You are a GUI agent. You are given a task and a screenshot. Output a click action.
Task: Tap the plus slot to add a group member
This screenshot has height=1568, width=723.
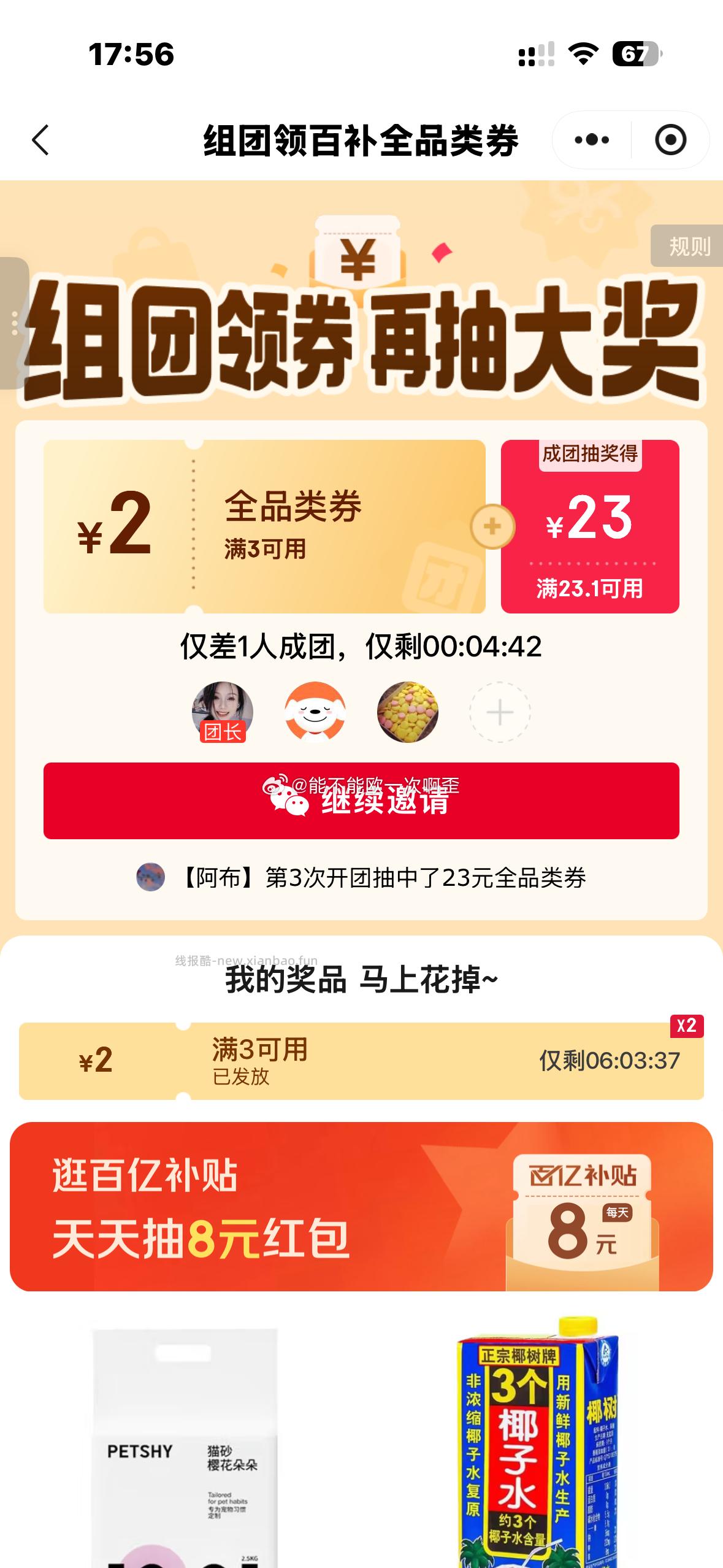pos(498,712)
